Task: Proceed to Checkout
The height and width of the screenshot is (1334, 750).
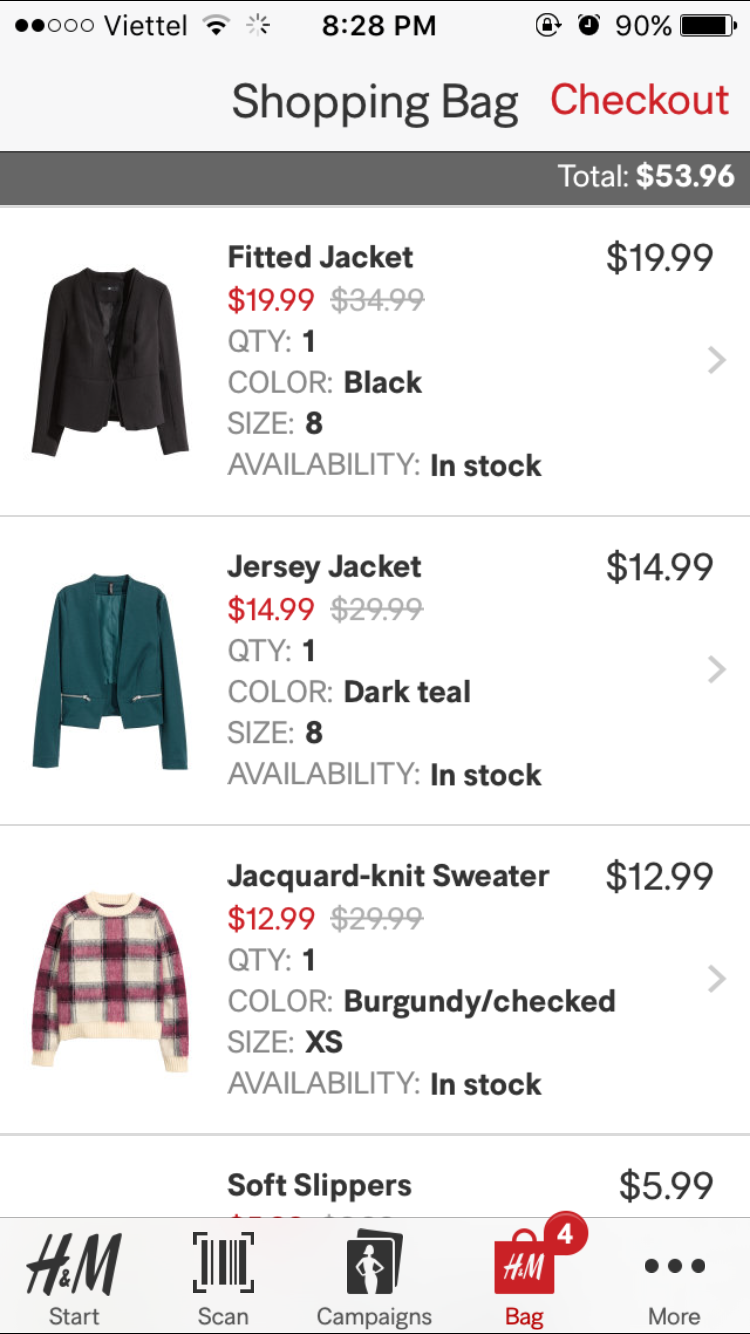Action: [639, 100]
